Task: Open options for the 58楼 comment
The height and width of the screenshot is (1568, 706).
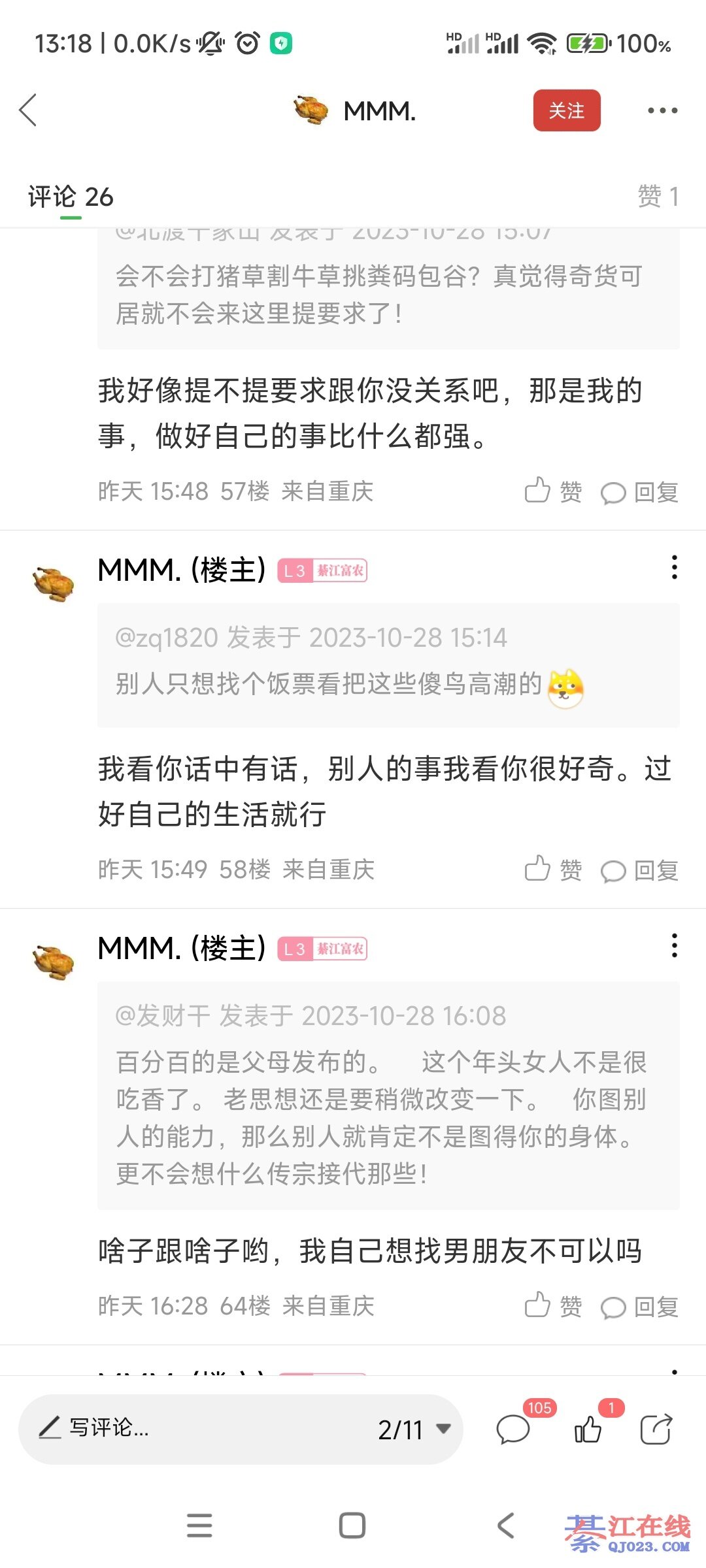Action: [674, 568]
